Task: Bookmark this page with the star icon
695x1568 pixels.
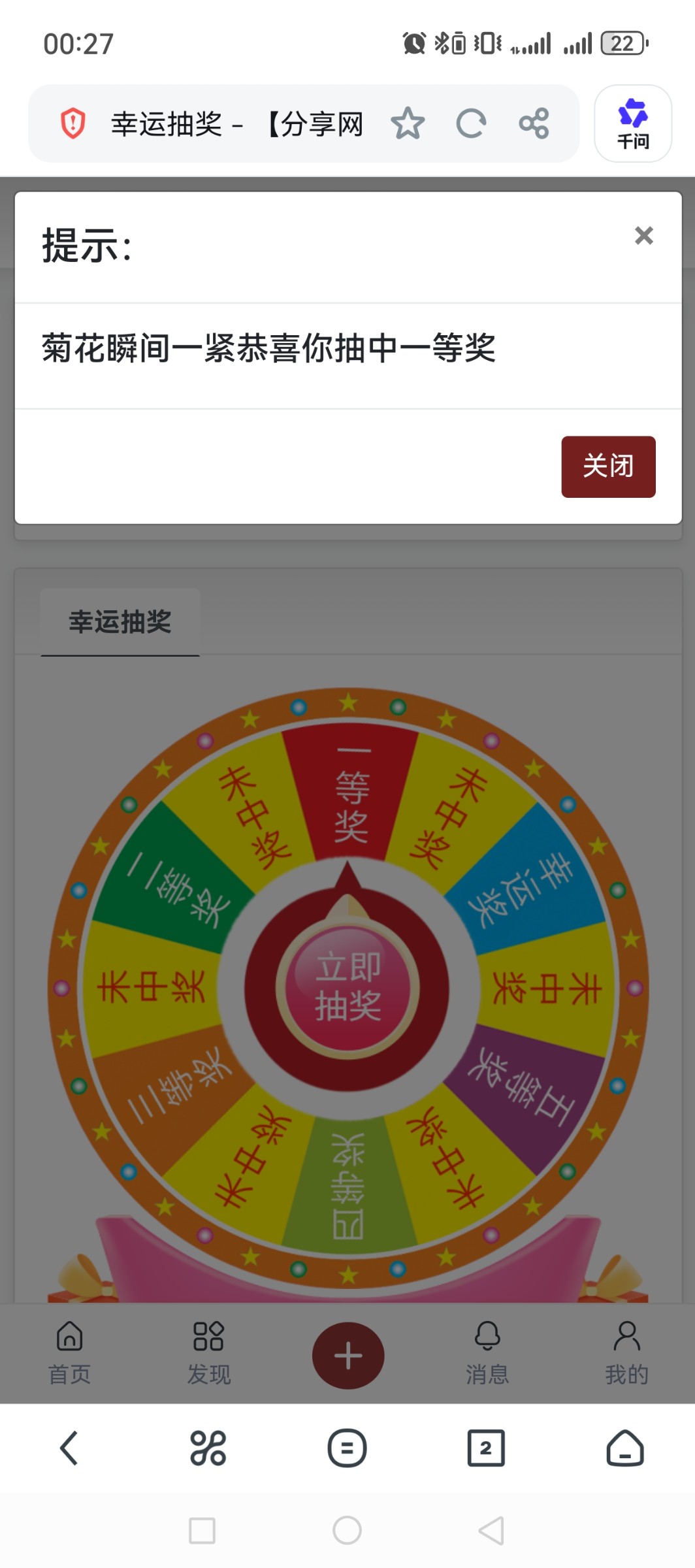Action: pos(408,123)
